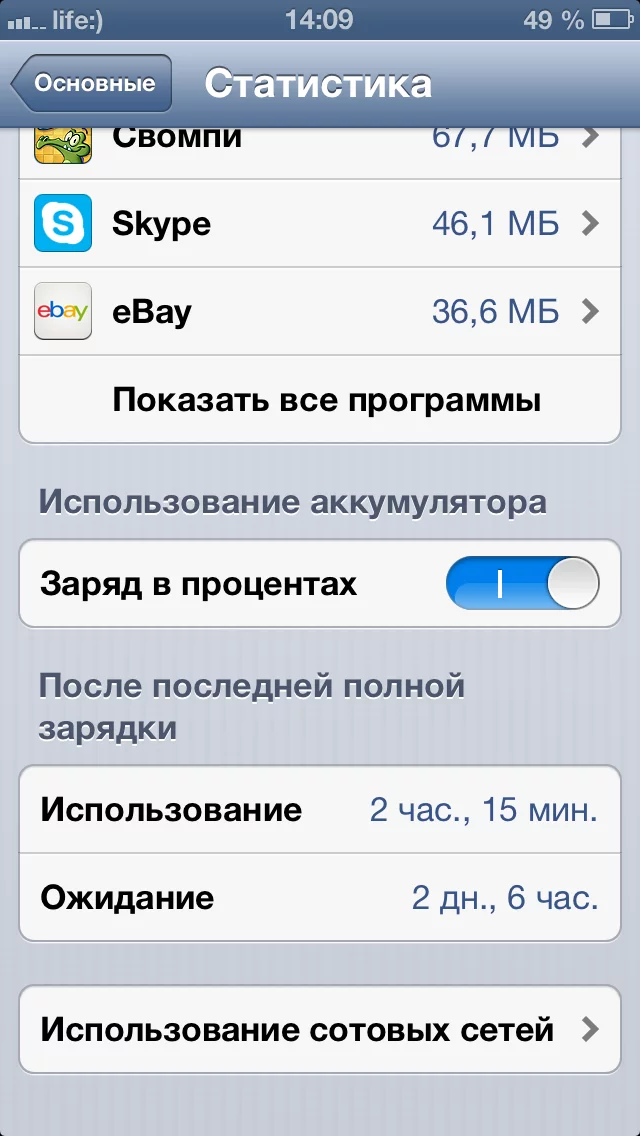
Task: Open eBay storage details
Action: tap(320, 312)
